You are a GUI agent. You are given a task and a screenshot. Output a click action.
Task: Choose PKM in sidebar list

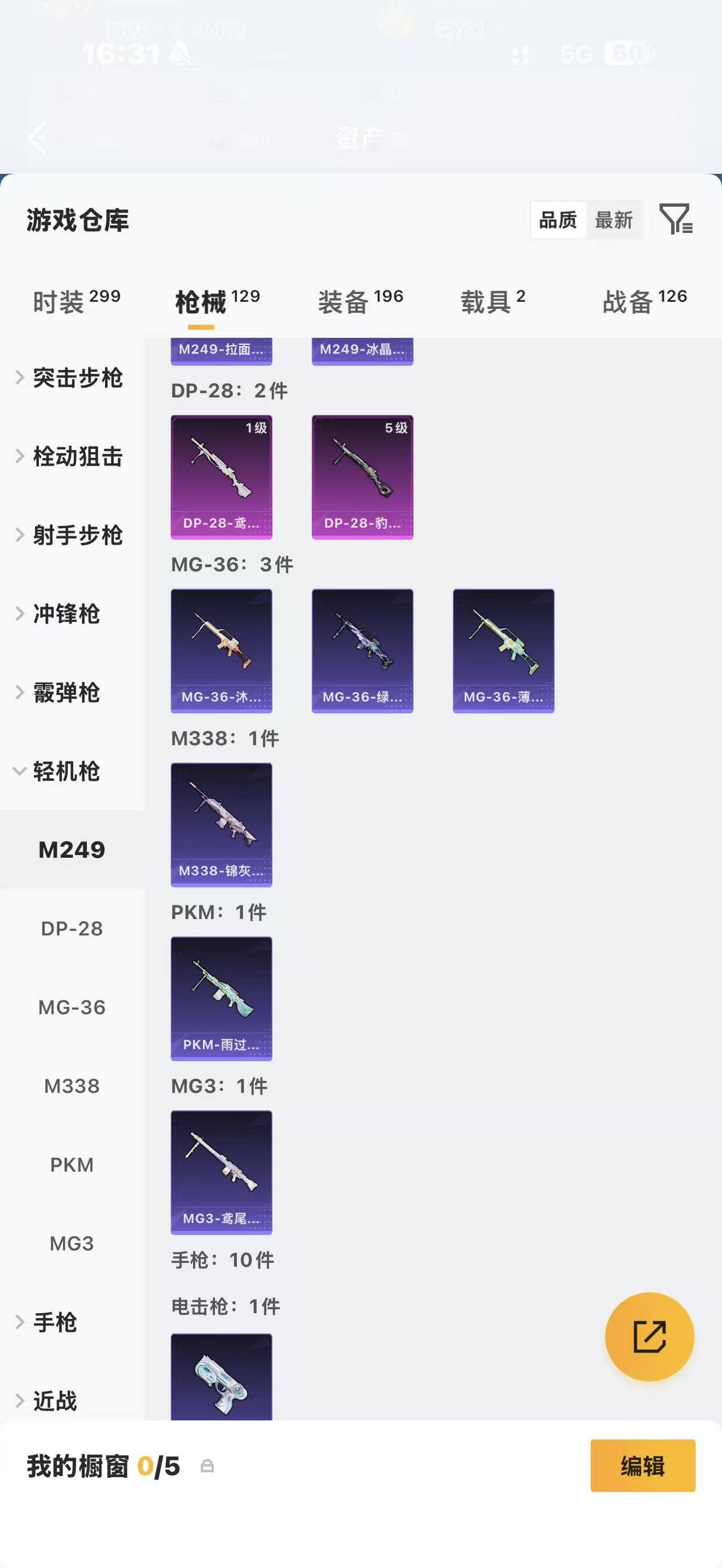coord(72,1164)
